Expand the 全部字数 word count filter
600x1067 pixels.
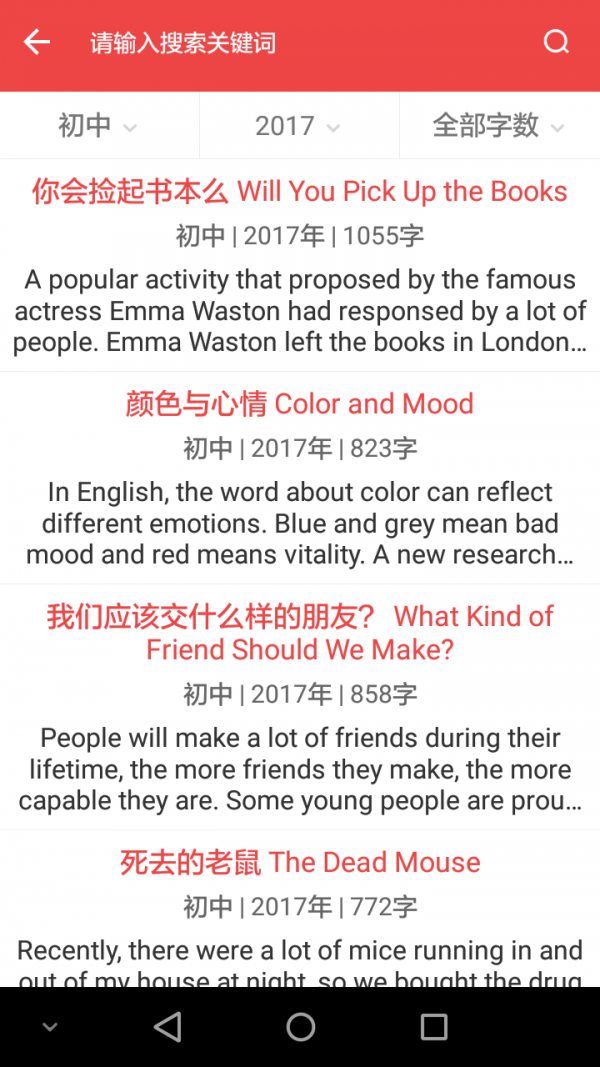[x=498, y=125]
